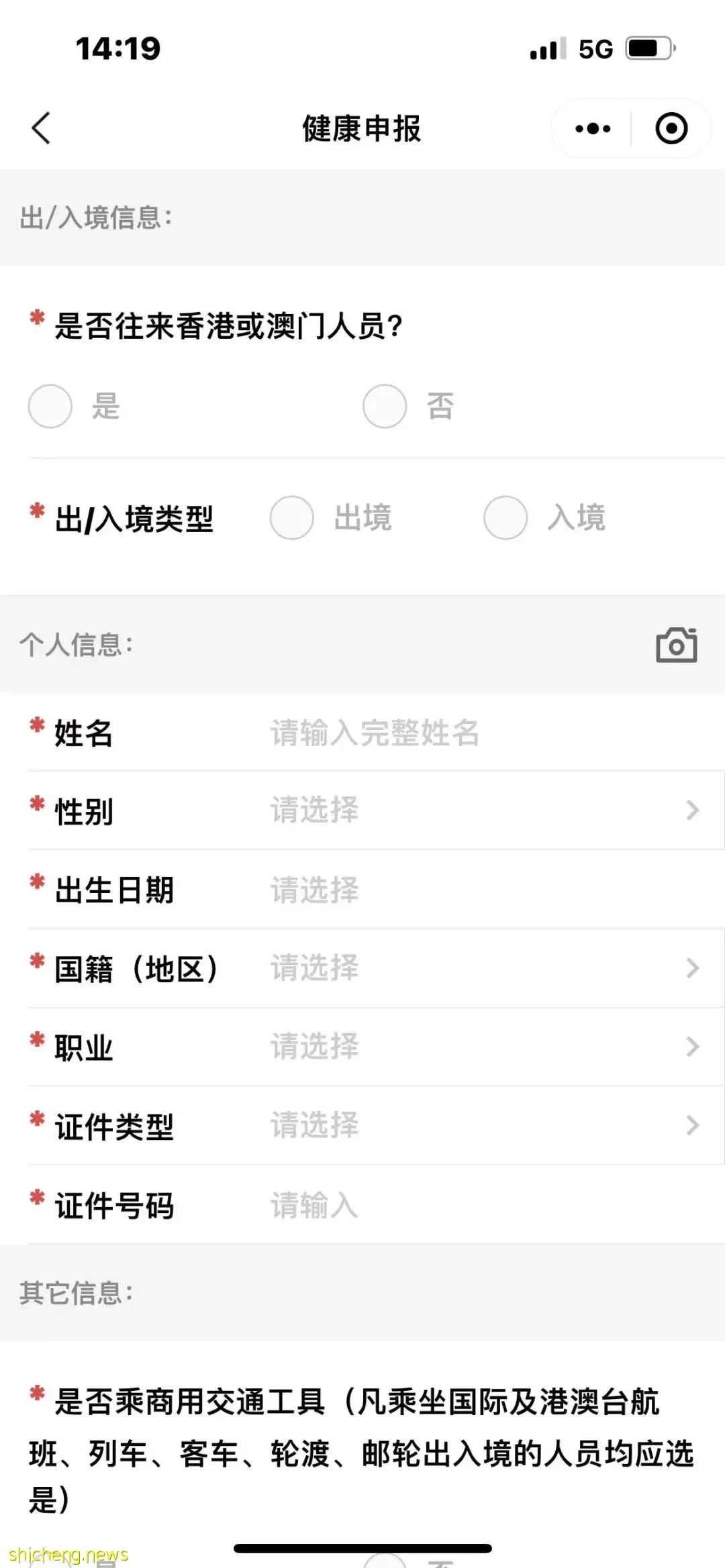Go back from 健康申报 page
Viewport: 725px width, 1568px height.
[42, 128]
